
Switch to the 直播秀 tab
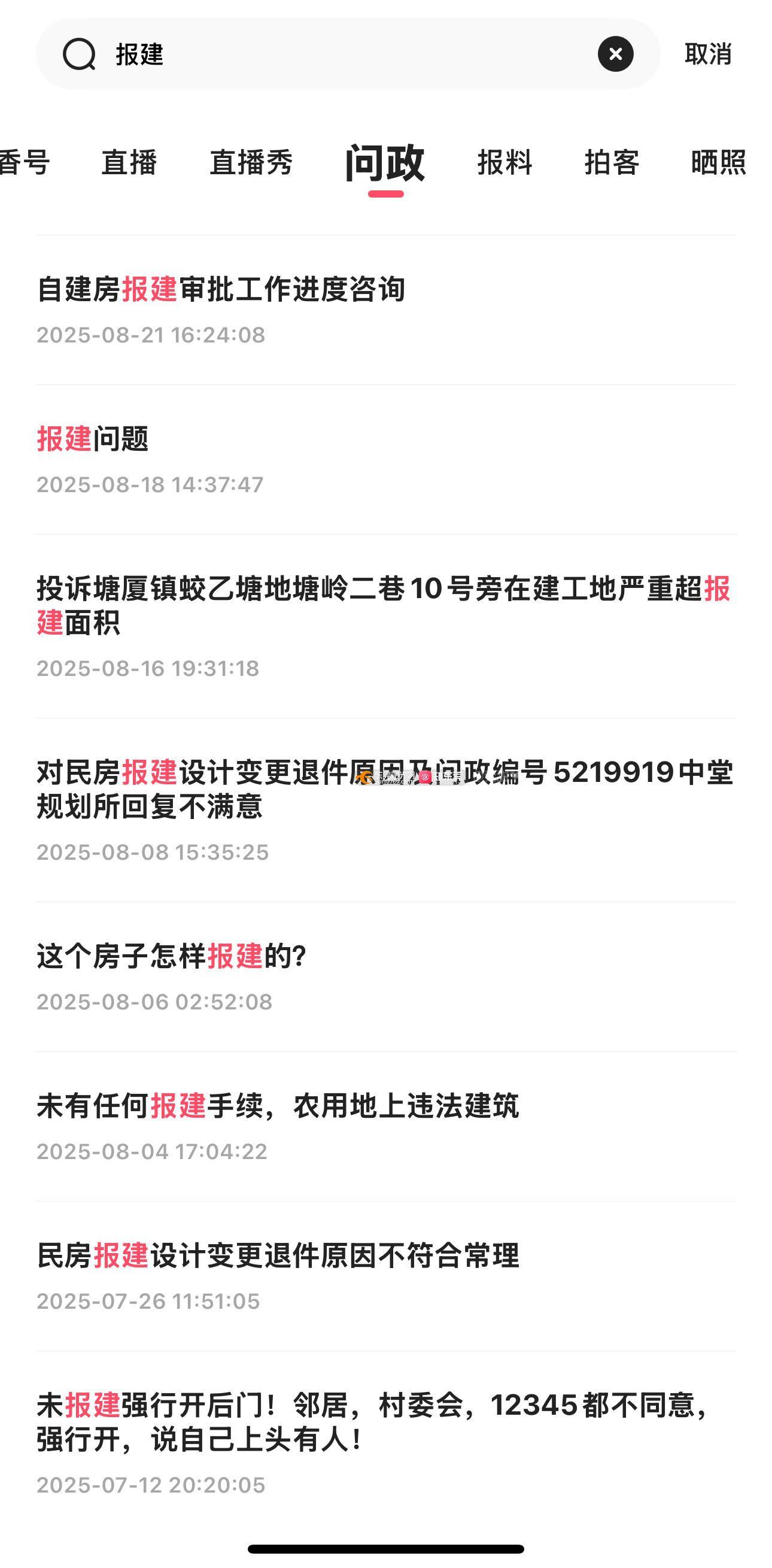click(x=251, y=163)
